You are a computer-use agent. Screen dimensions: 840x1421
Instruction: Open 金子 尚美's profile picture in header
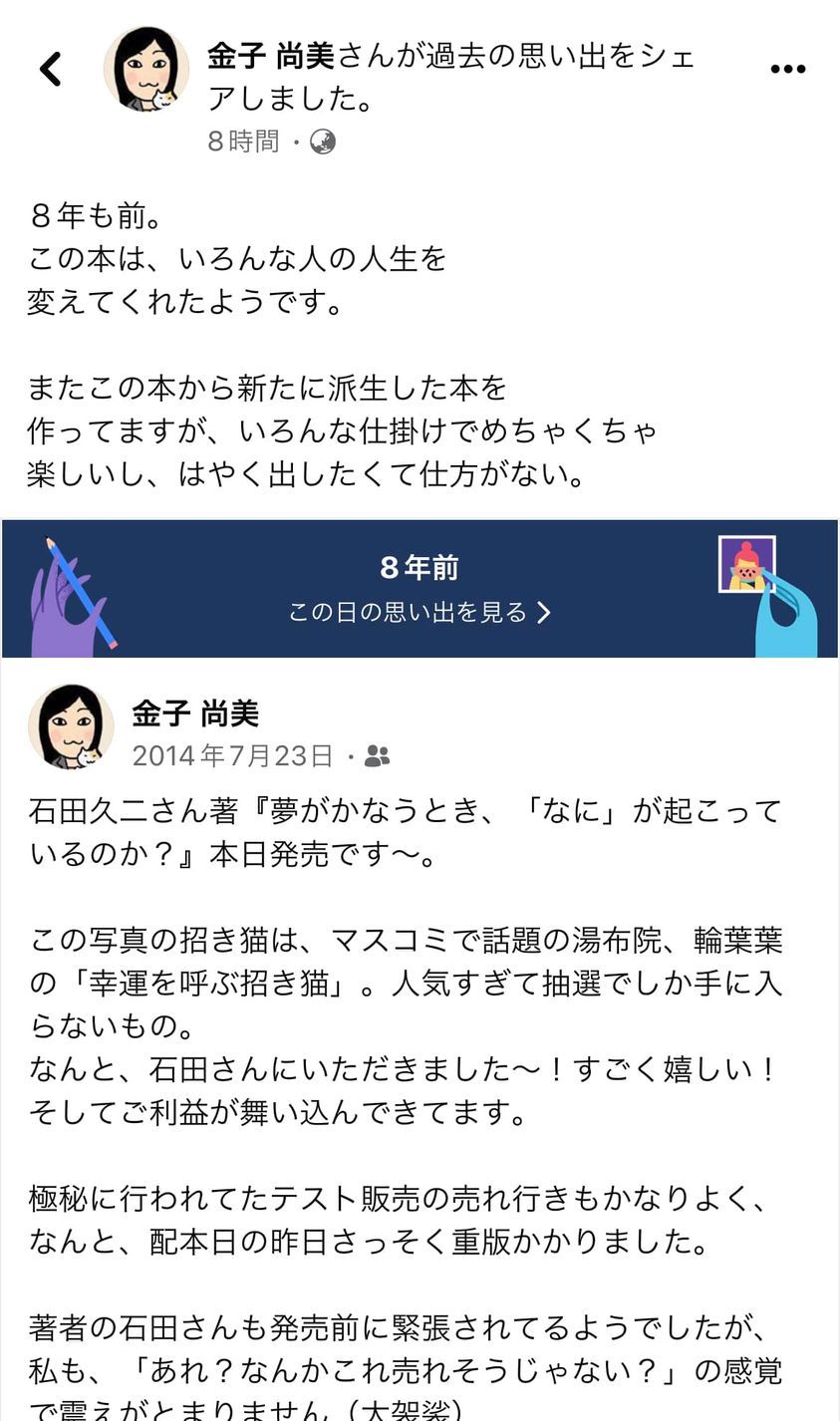pos(145,70)
